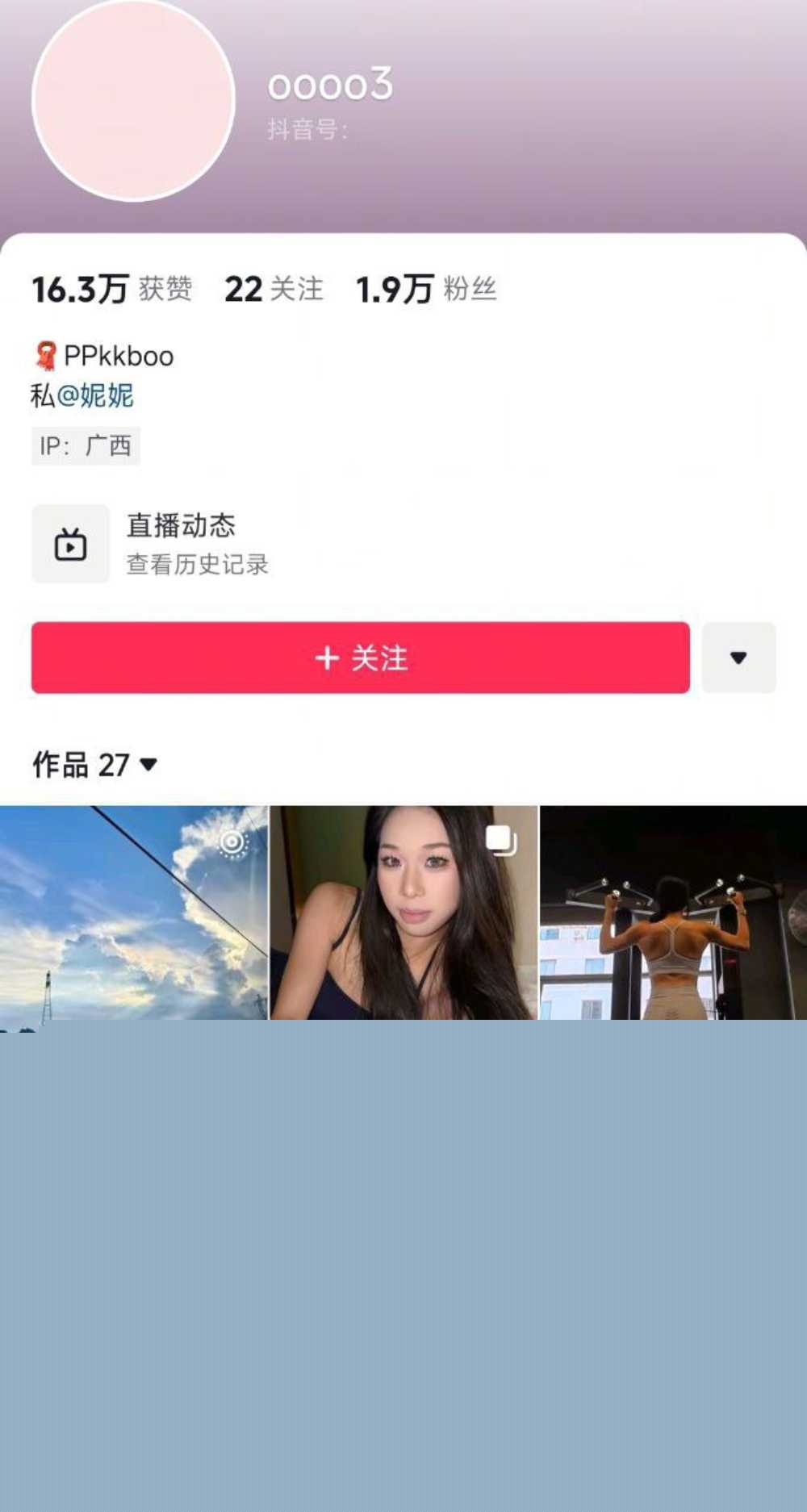Open the selfie photo album post
Image resolution: width=807 pixels, height=1512 pixels.
click(403, 912)
